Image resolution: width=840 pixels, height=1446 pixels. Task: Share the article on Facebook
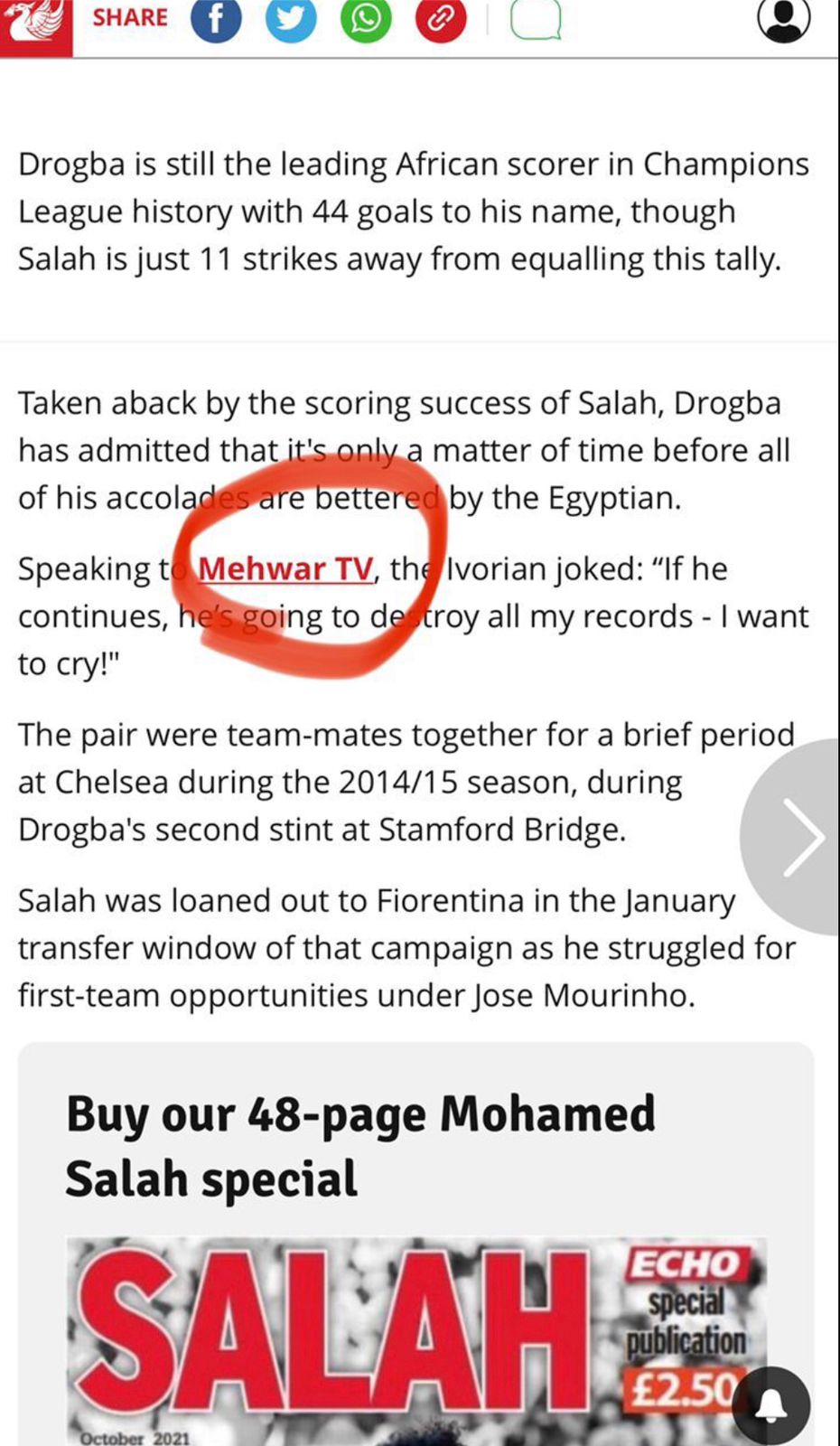click(216, 18)
